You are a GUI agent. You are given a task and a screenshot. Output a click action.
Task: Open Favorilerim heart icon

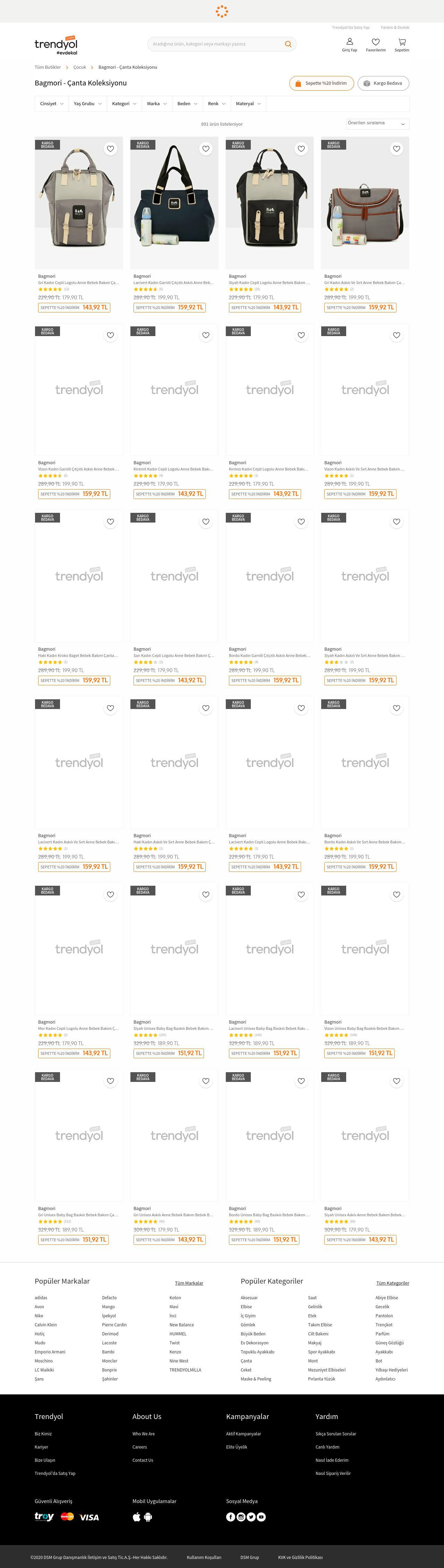[x=375, y=44]
